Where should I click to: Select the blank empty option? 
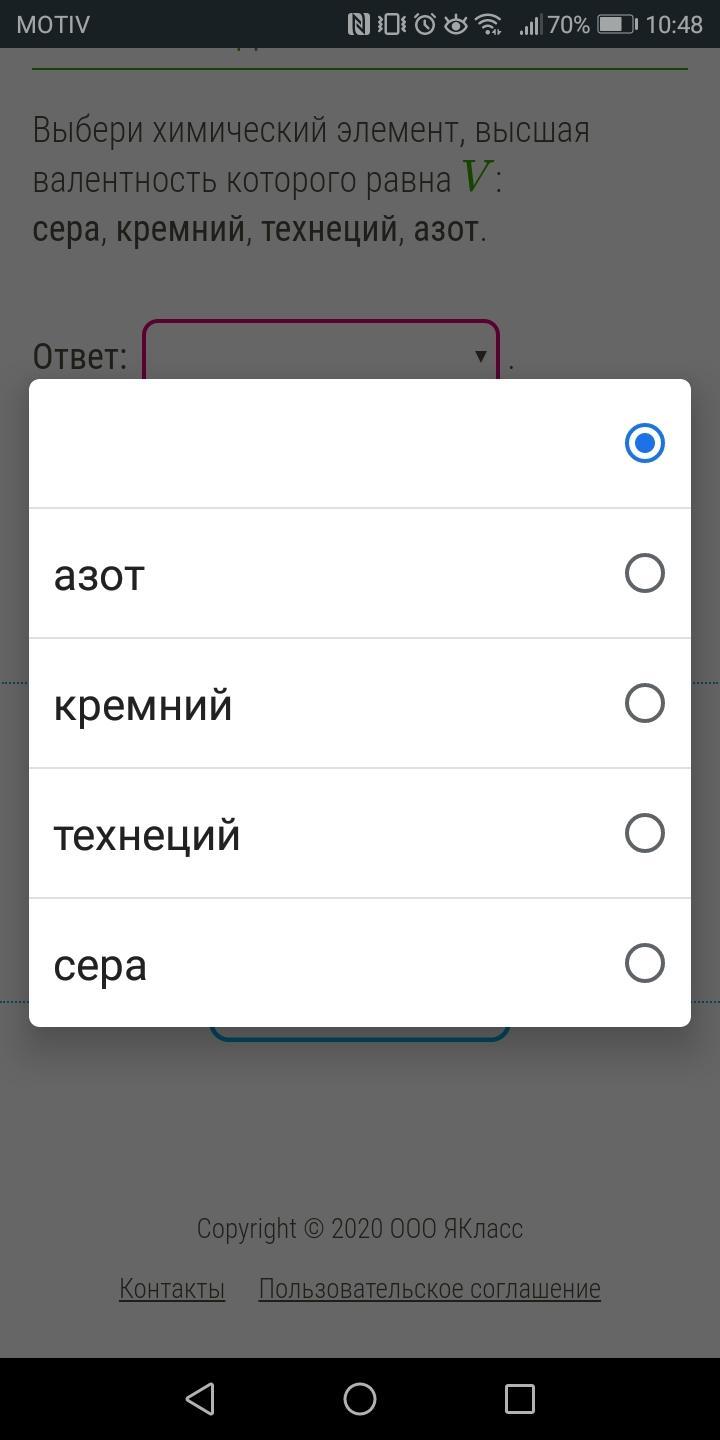359,443
